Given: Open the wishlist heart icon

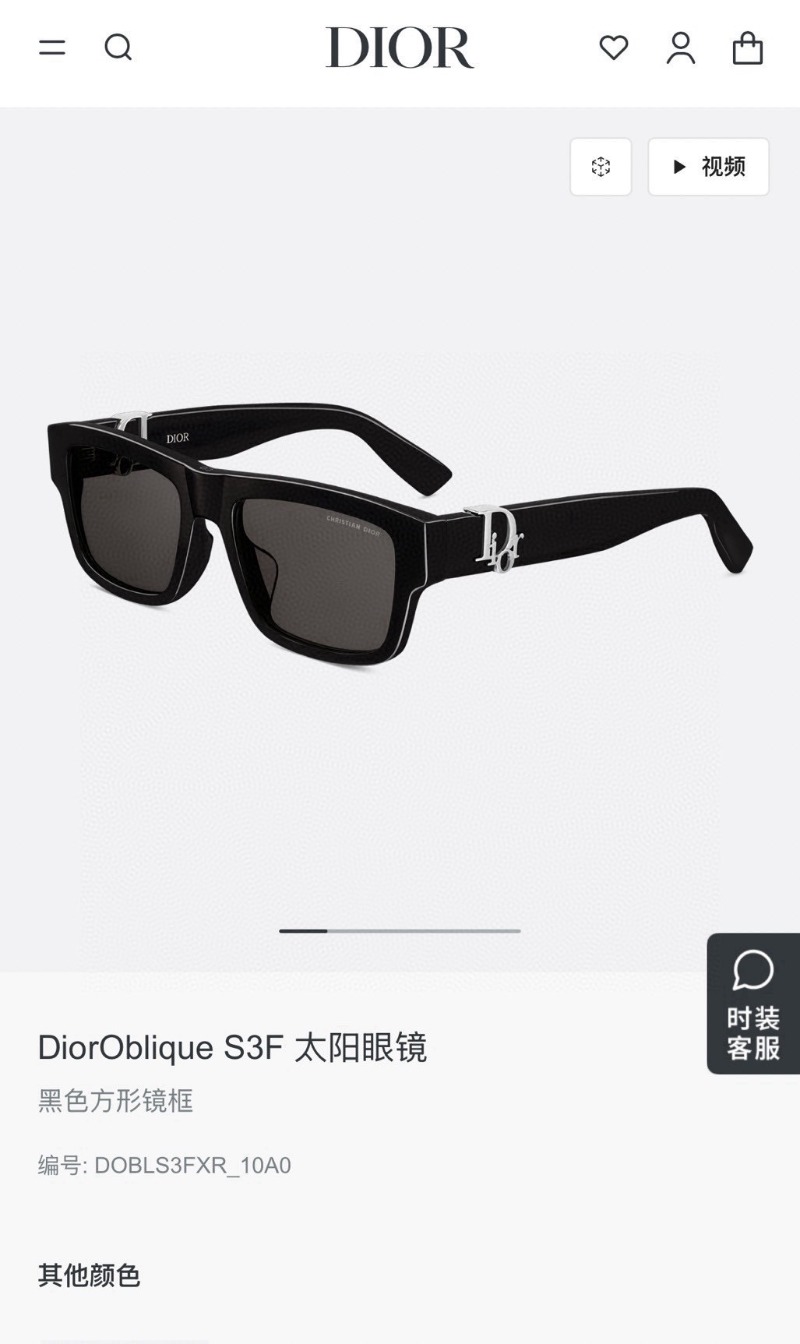Looking at the screenshot, I should 614,47.
